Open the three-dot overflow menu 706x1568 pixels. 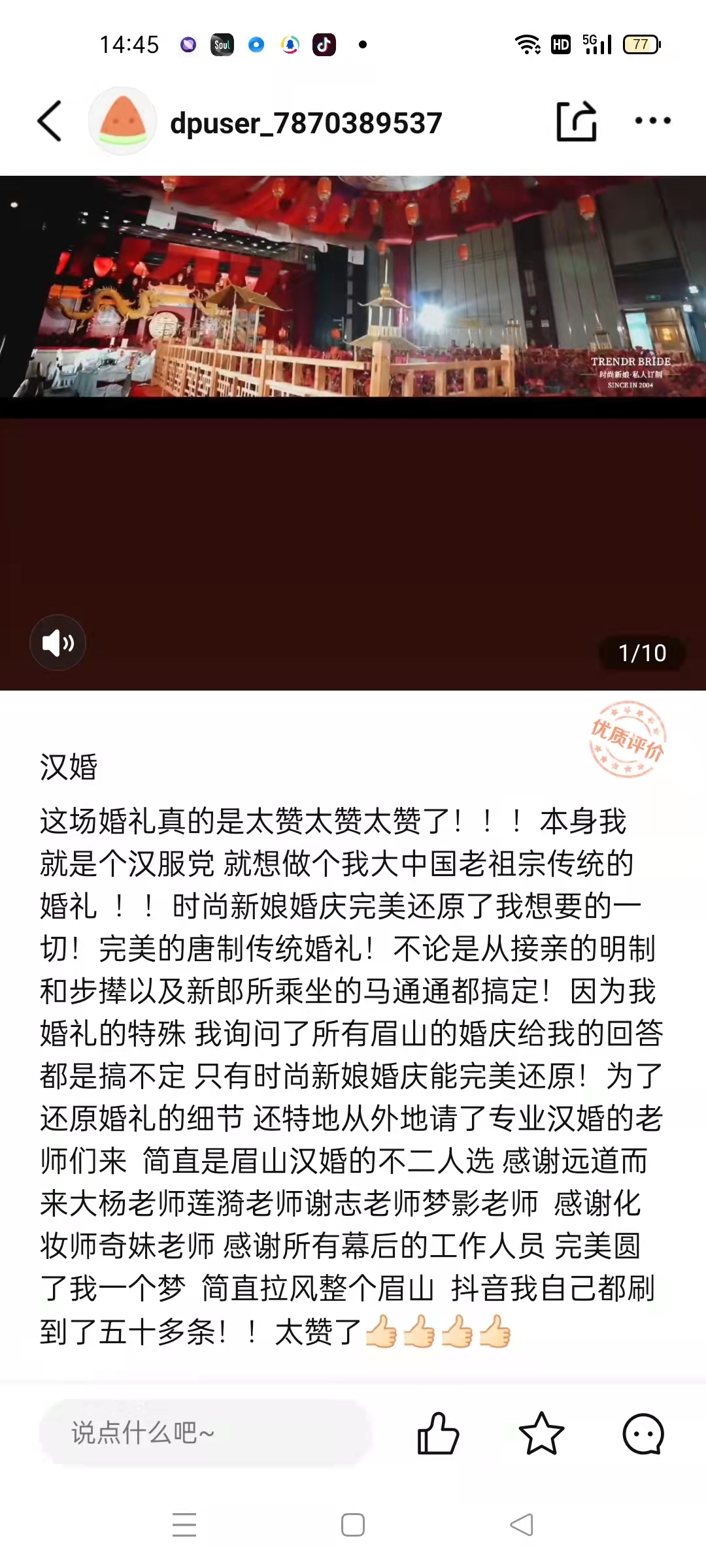click(652, 121)
